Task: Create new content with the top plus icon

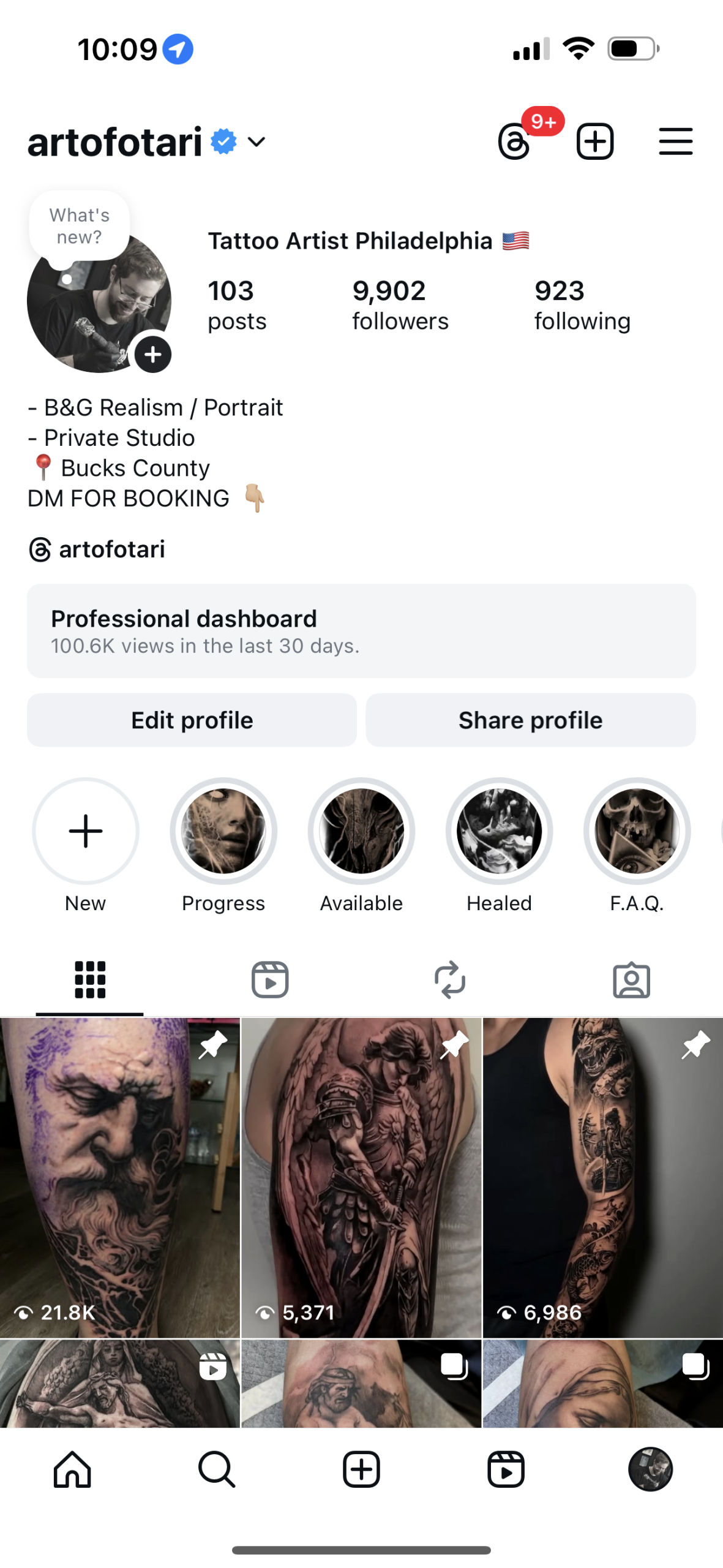Action: point(594,141)
